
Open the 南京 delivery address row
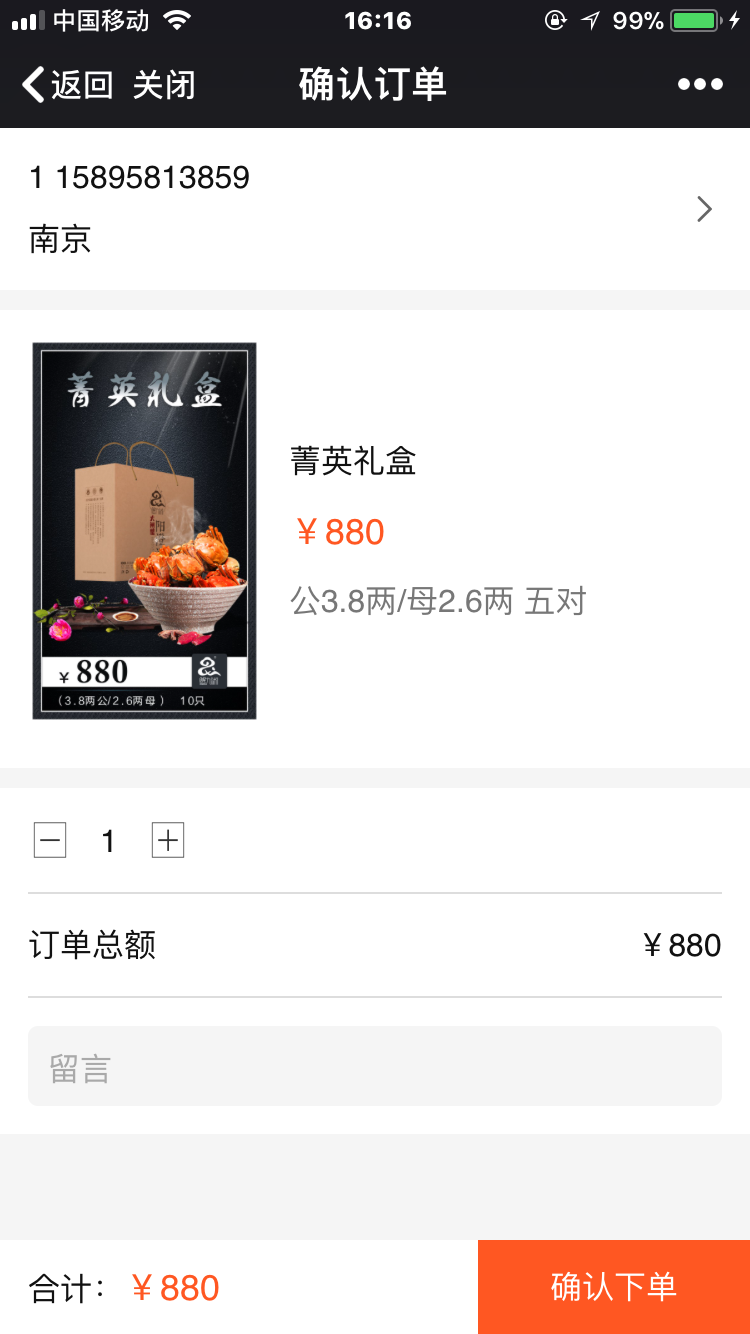375,209
